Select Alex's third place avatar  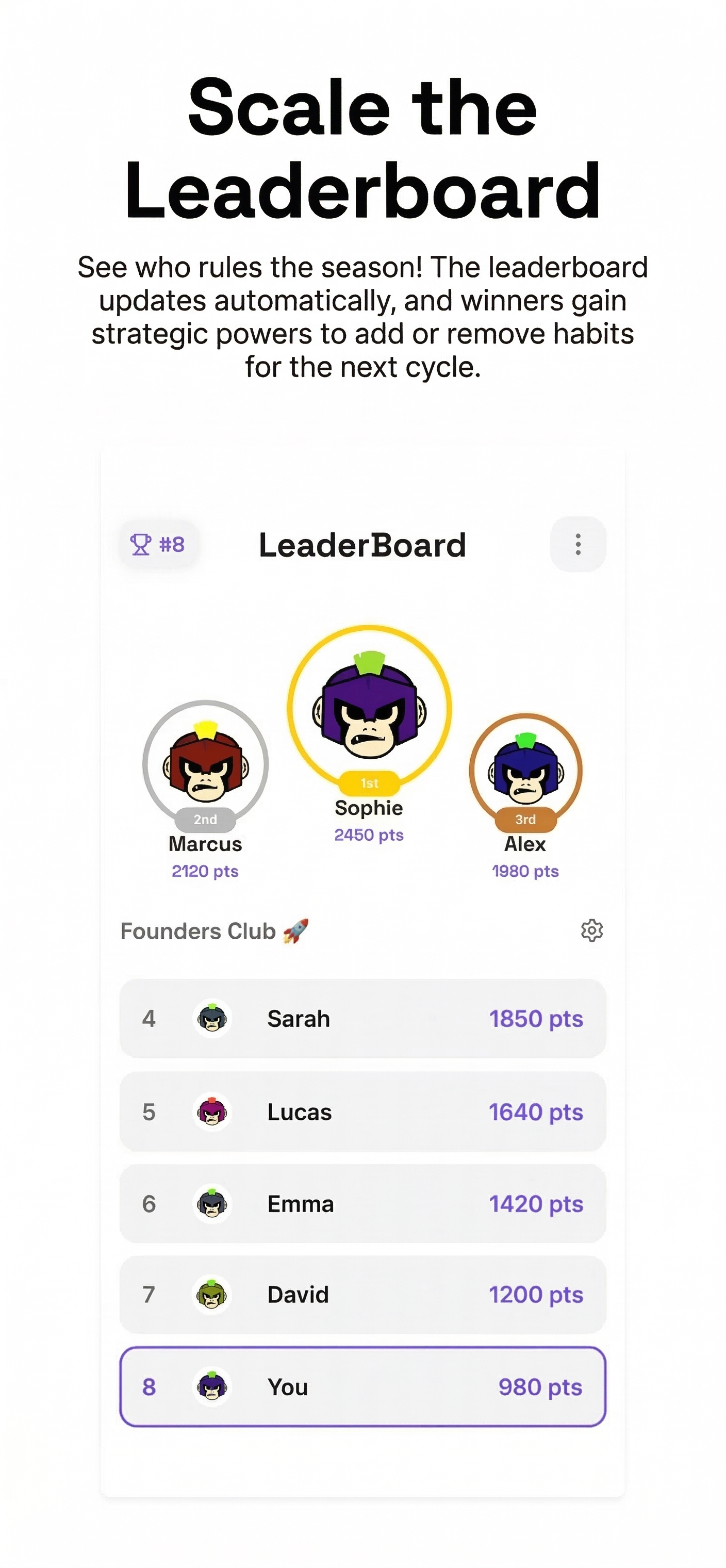click(526, 770)
